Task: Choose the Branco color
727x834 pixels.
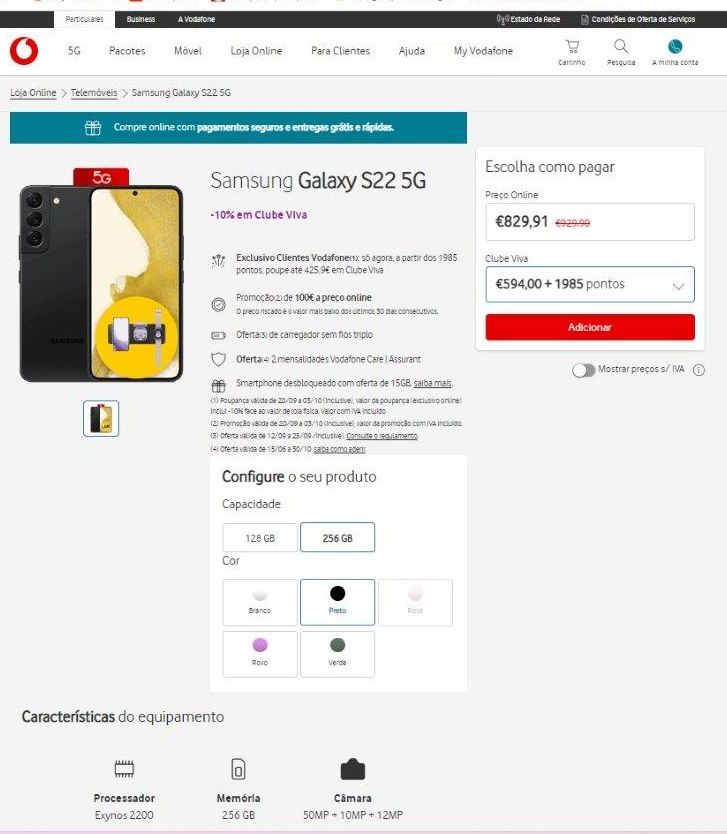Action: point(260,602)
